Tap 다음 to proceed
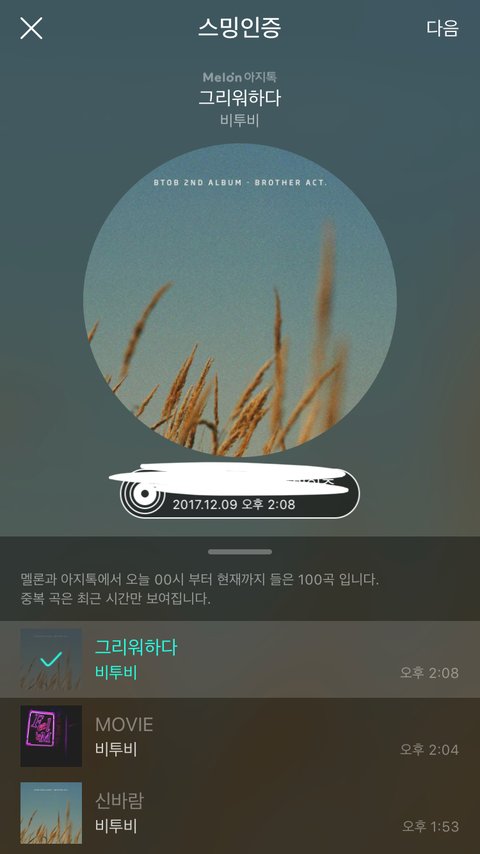The width and height of the screenshot is (480, 854). tap(442, 28)
